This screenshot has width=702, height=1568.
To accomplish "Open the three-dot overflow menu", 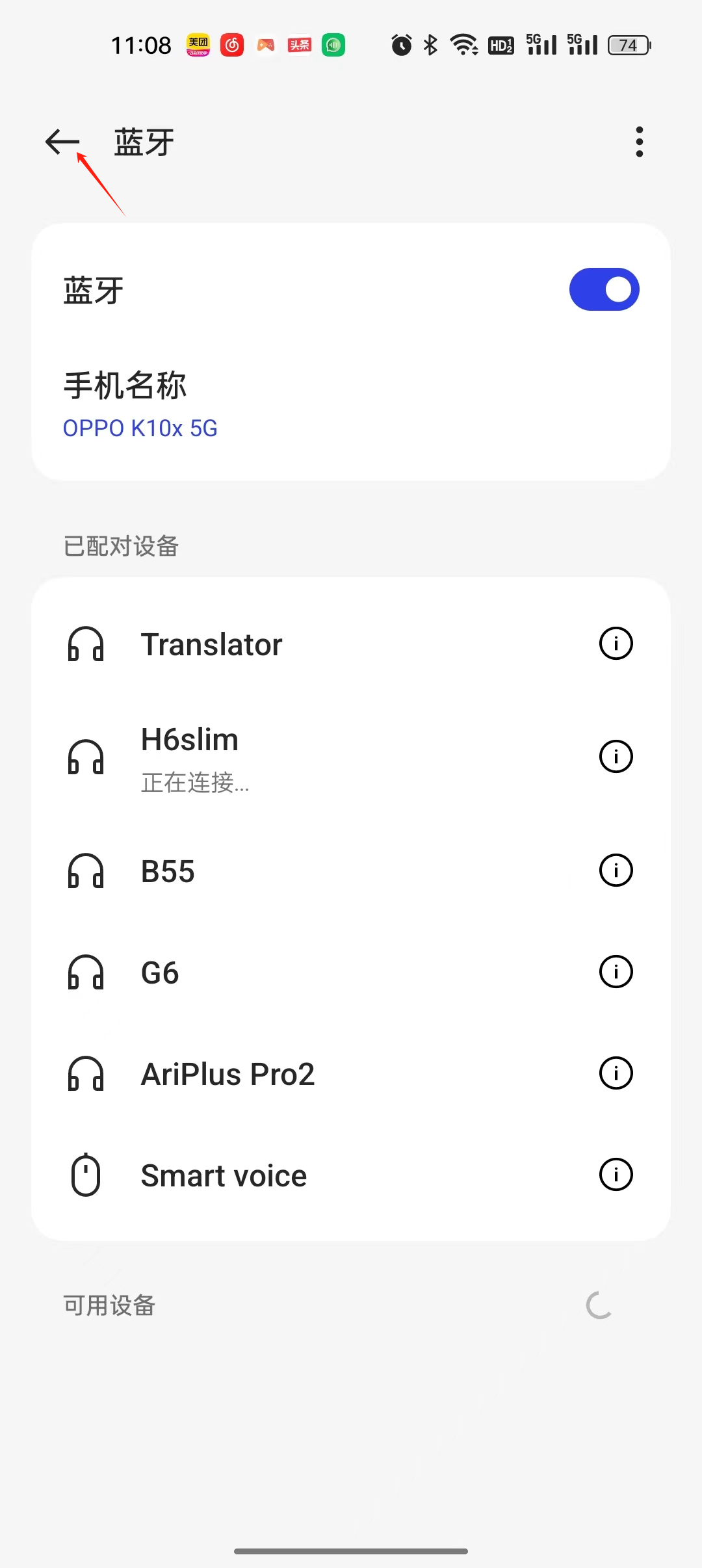I will coord(638,141).
